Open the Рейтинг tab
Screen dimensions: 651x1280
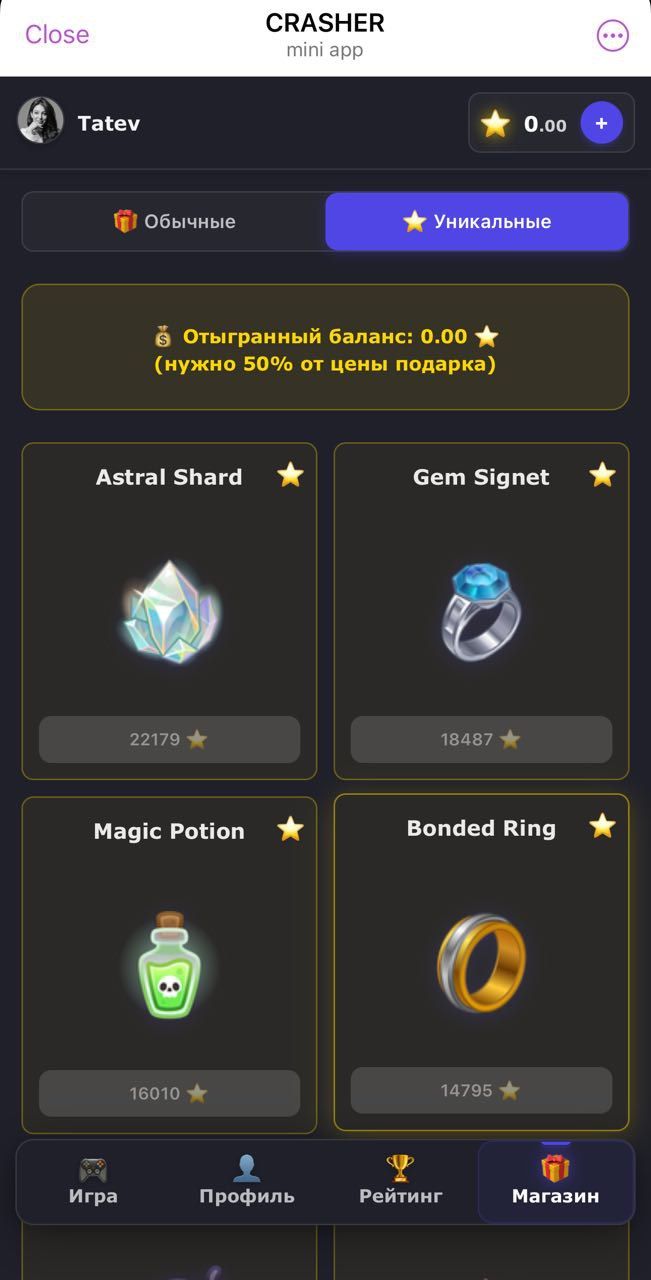[400, 1182]
